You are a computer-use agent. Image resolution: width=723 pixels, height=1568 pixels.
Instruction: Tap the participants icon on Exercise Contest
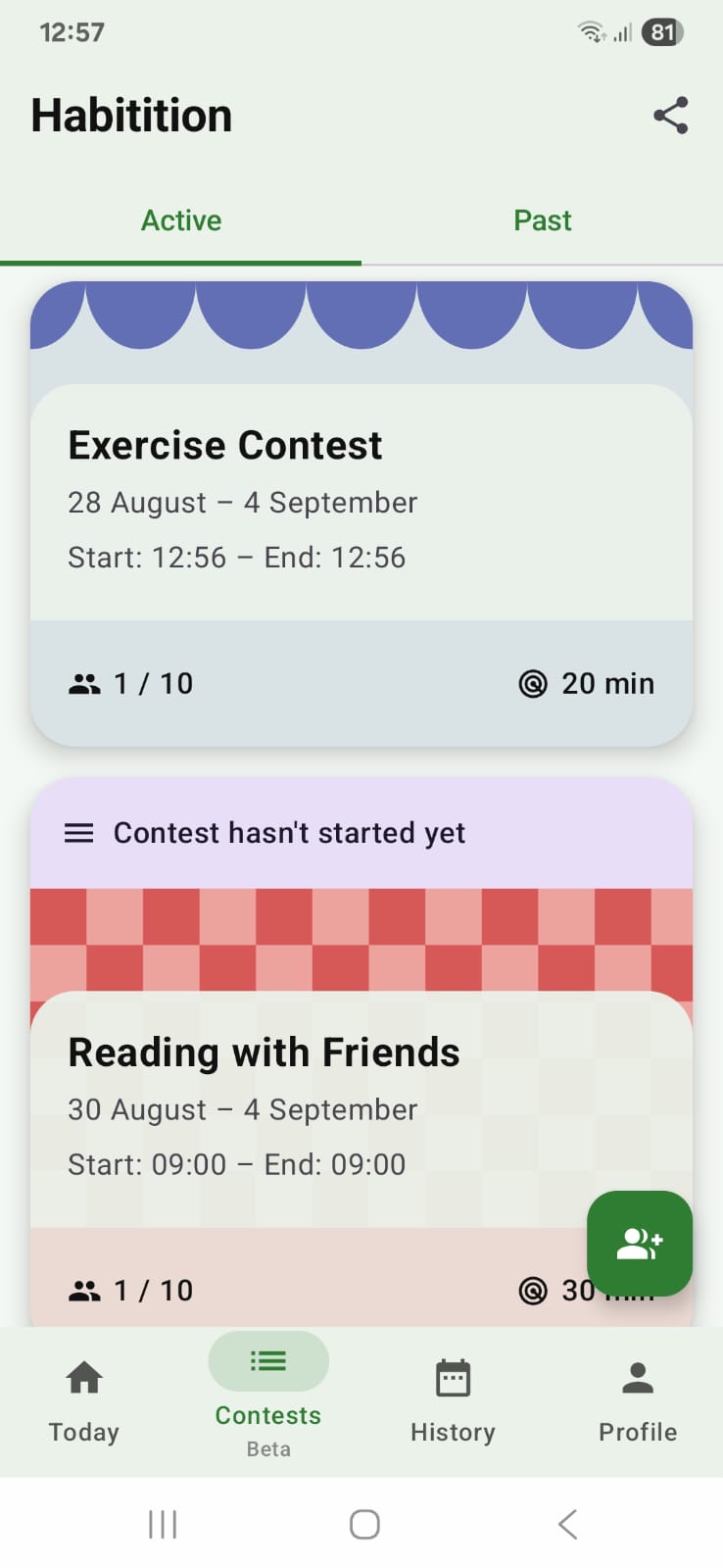coord(86,683)
